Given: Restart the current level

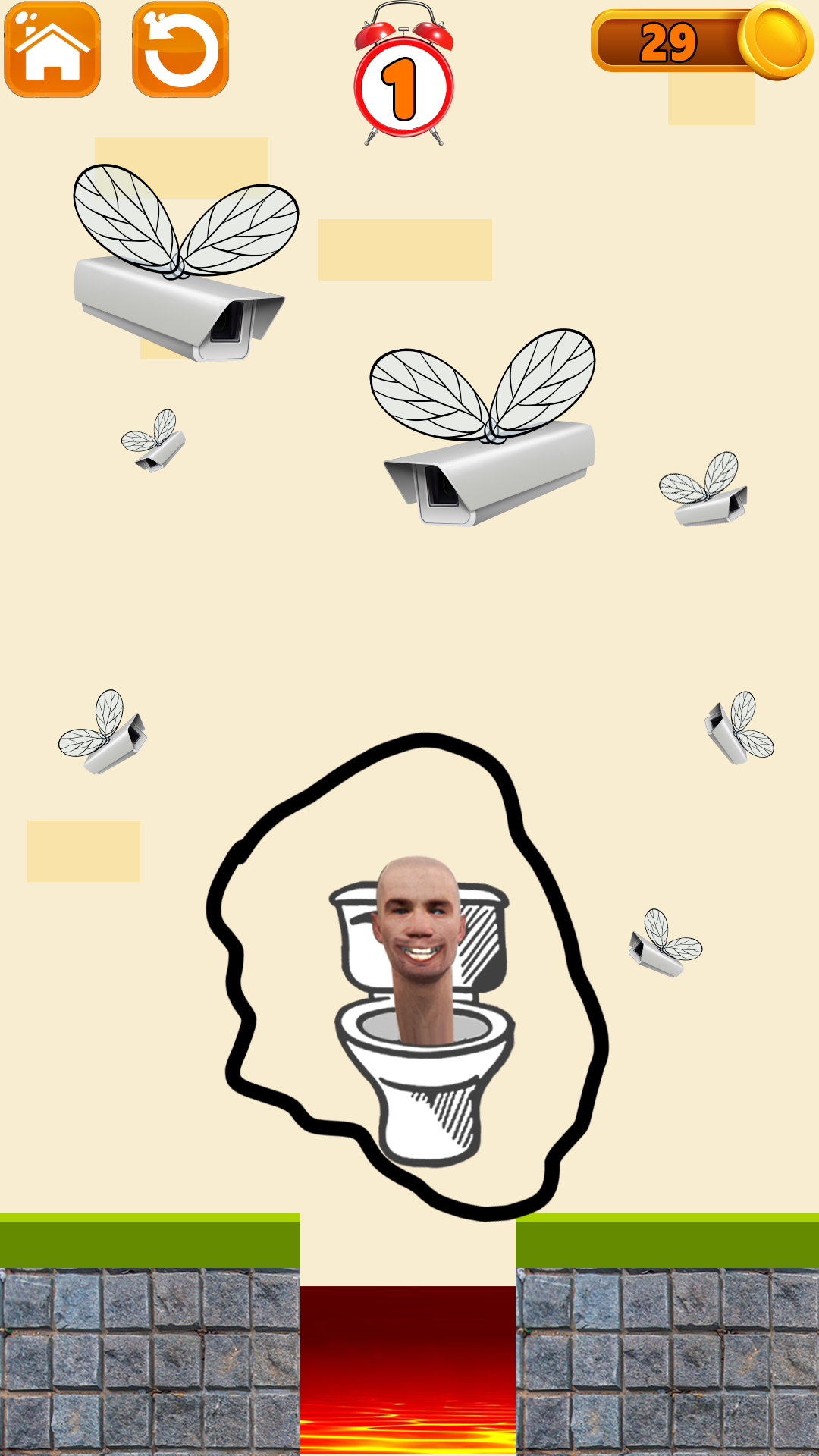Looking at the screenshot, I should [x=180, y=50].
